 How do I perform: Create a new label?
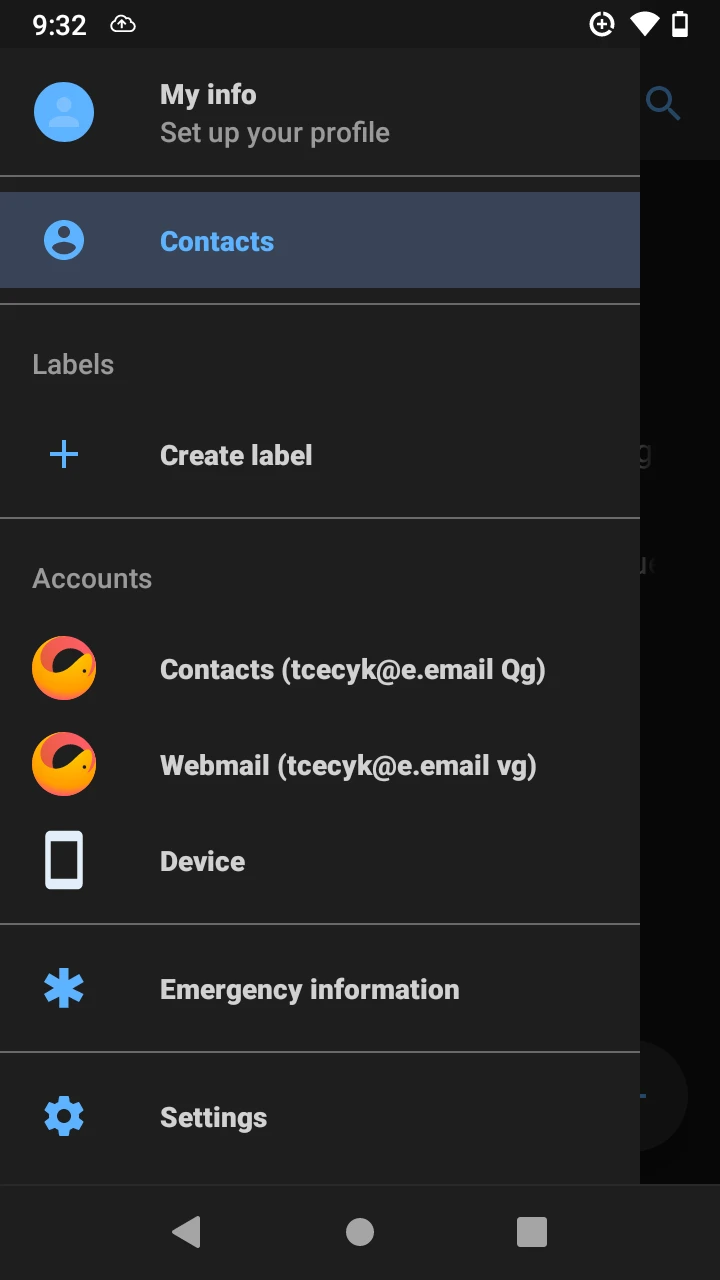(320, 455)
